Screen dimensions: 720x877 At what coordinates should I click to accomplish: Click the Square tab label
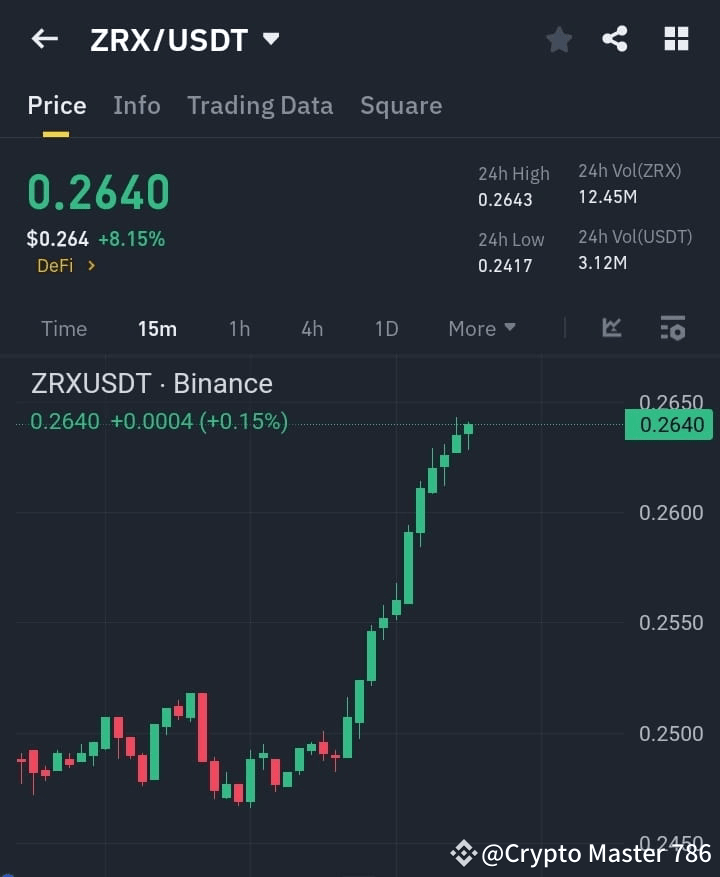(401, 105)
